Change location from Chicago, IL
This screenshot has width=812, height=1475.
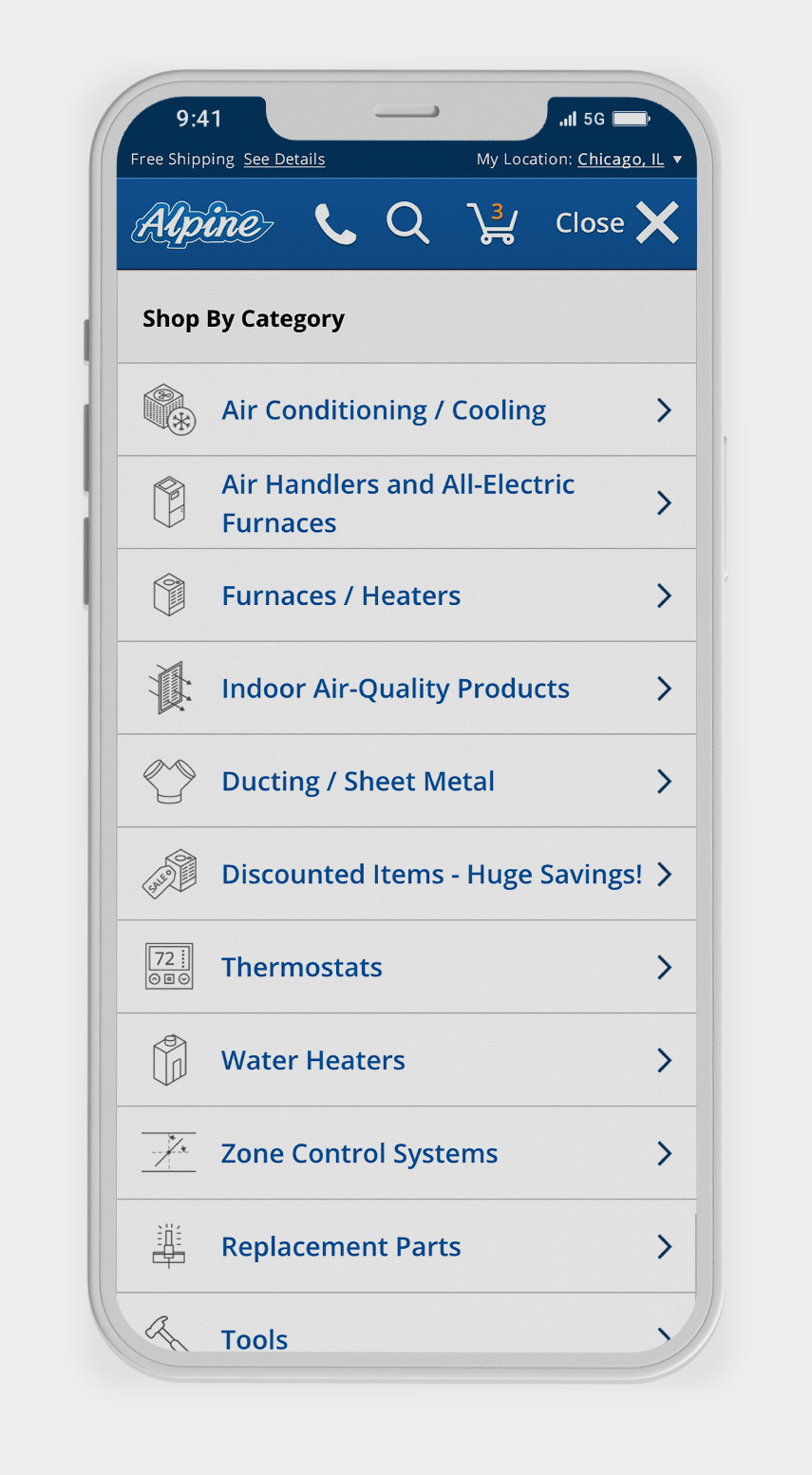click(621, 160)
